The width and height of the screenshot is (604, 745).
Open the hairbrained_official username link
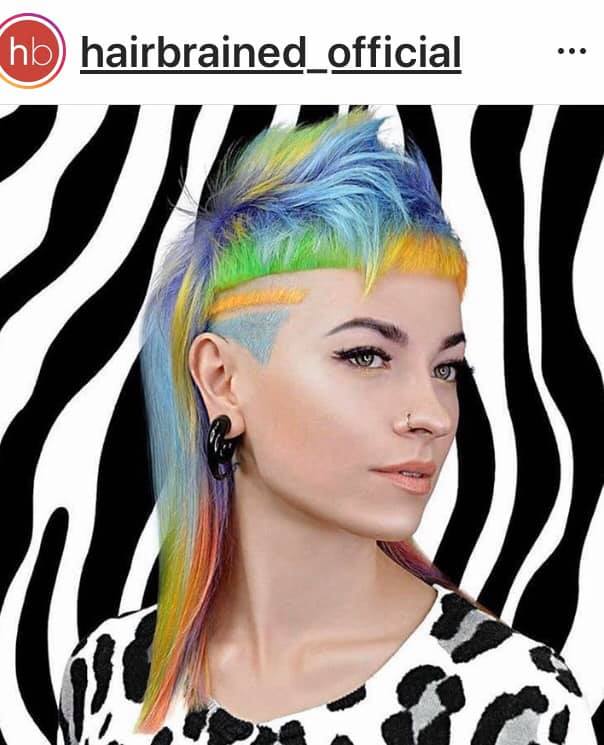[x=270, y=52]
